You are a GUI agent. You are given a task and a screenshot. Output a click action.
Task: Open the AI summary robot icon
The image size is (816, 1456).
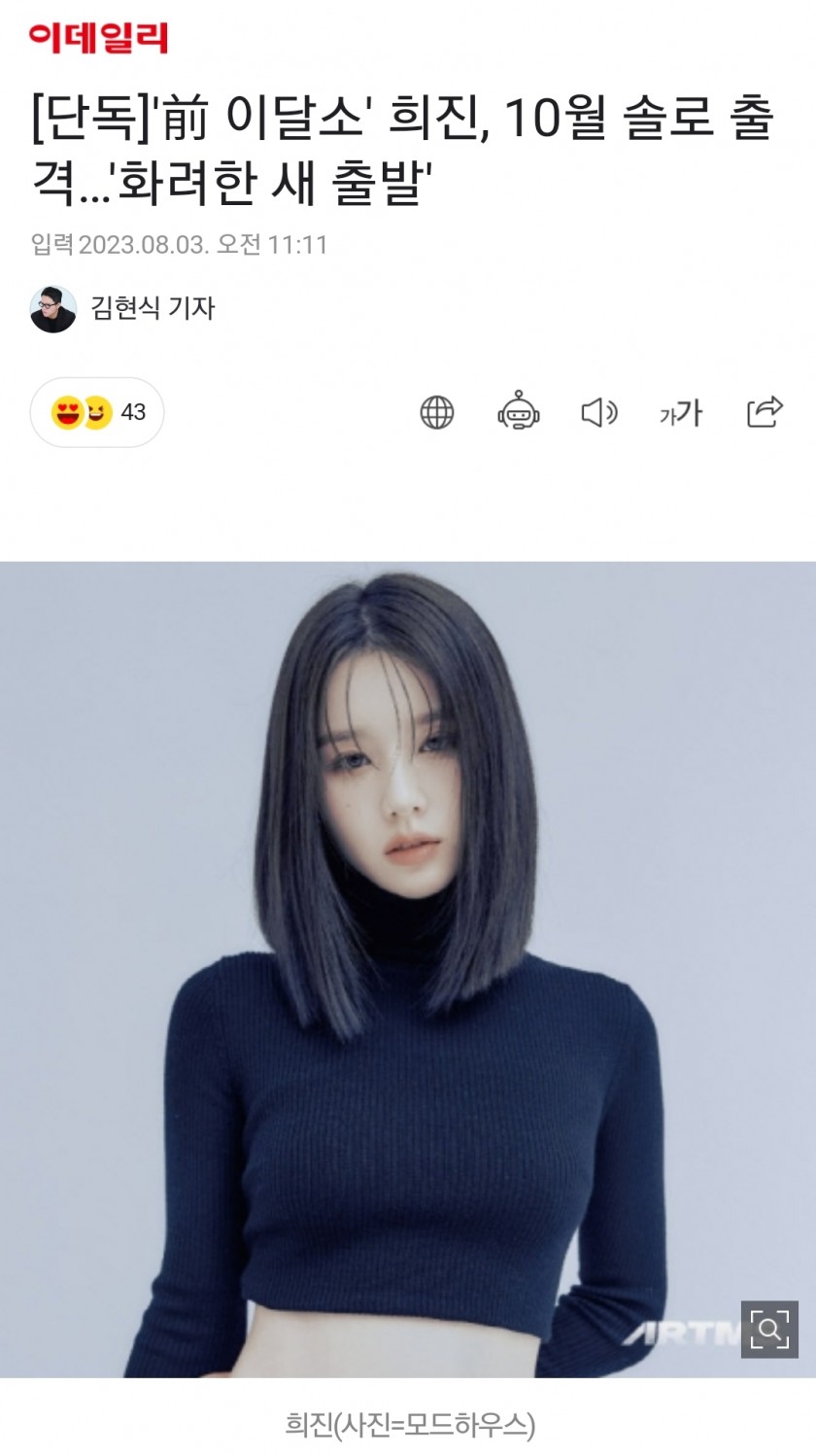519,412
